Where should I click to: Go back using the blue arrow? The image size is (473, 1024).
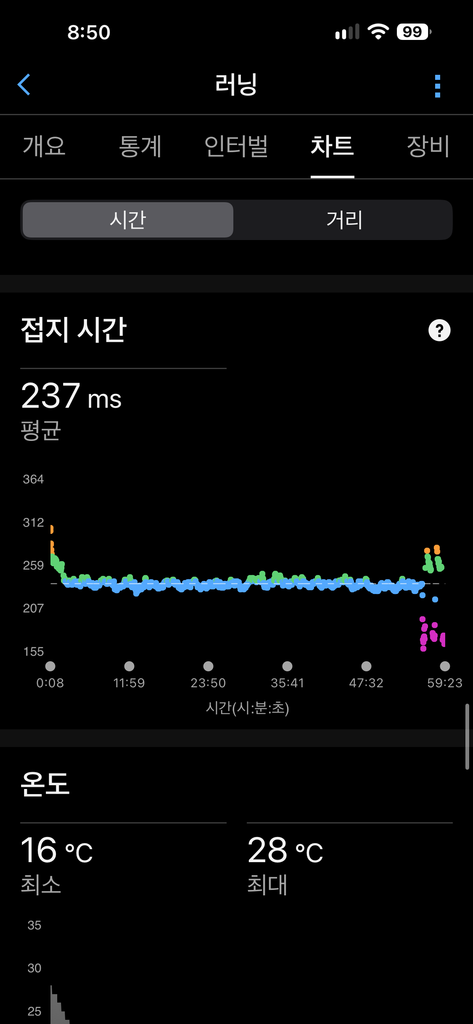(x=24, y=85)
